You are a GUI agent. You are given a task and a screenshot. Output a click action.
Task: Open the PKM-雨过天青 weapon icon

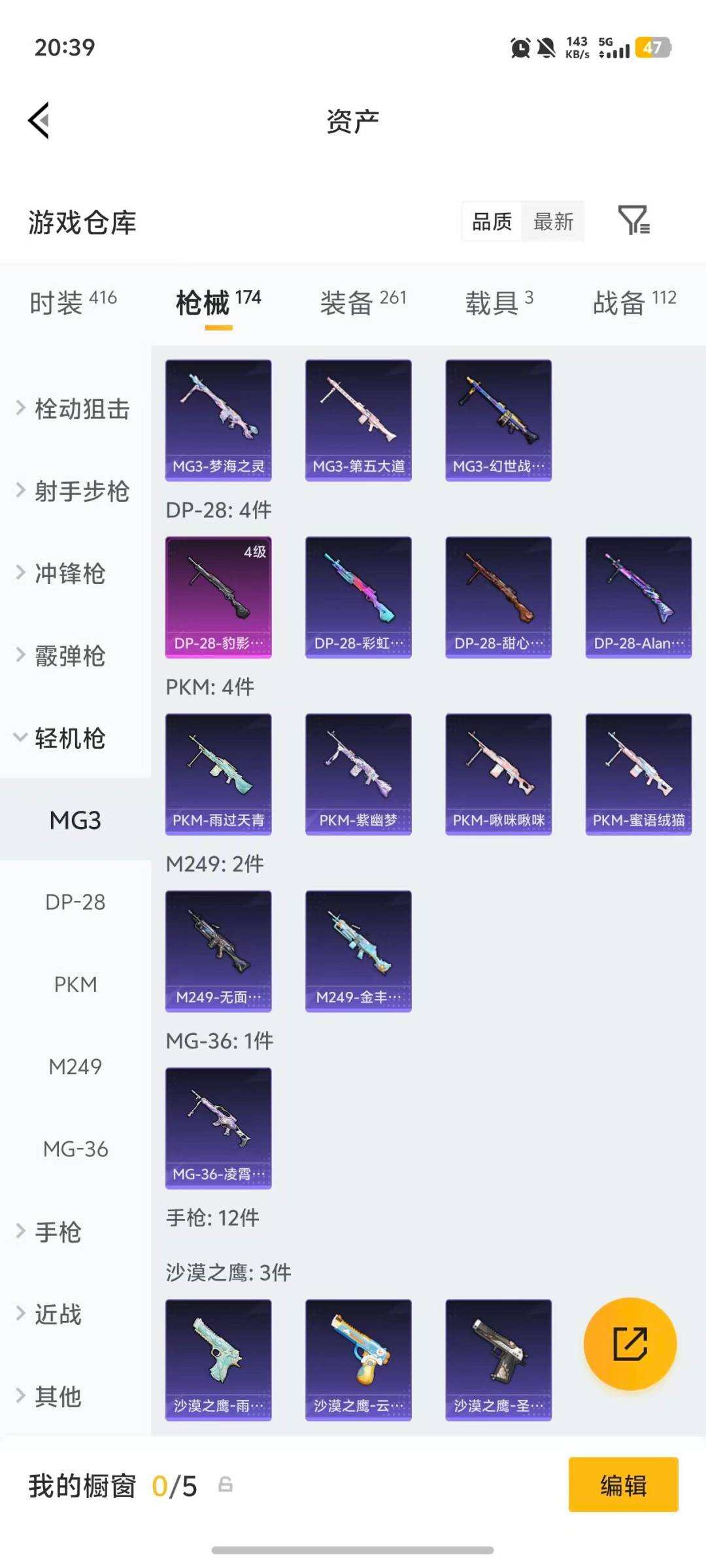pyautogui.click(x=218, y=771)
